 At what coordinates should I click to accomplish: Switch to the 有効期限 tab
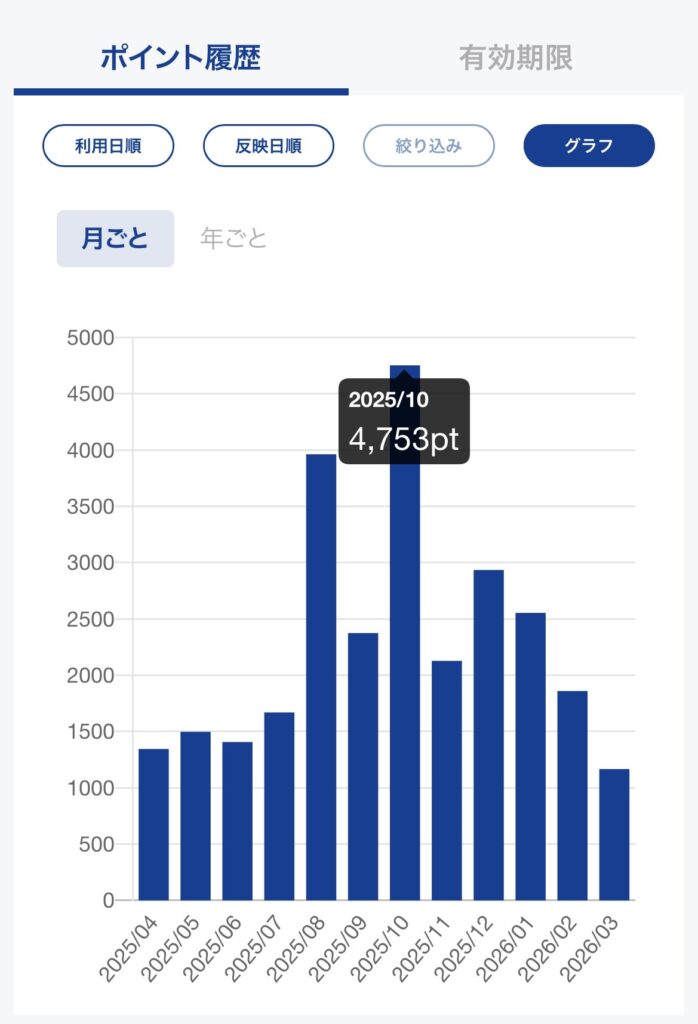(x=515, y=57)
